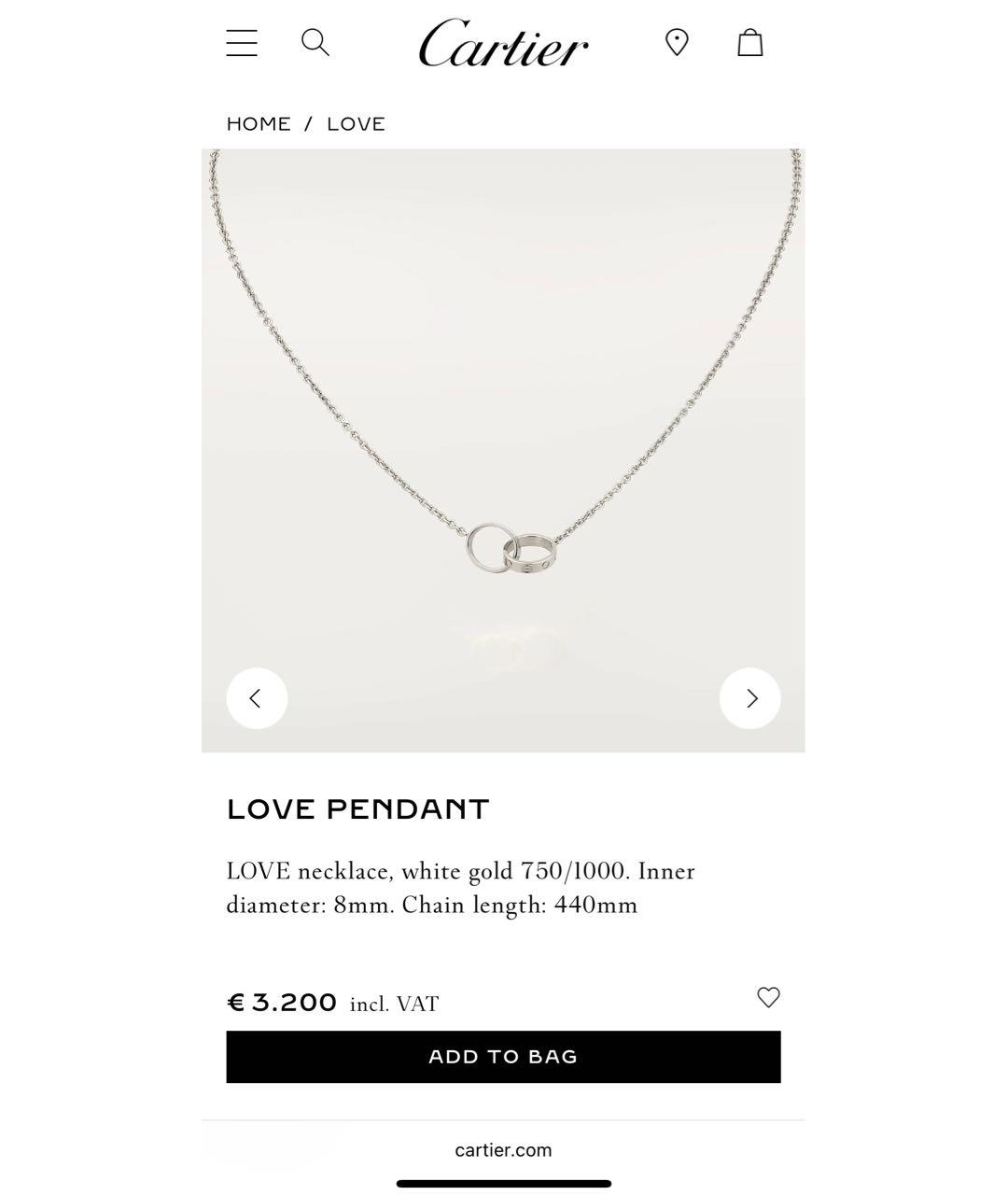This screenshot has width=1008, height=1195.
Task: Toggle the LOVE pendant as a favorite
Action: (769, 998)
